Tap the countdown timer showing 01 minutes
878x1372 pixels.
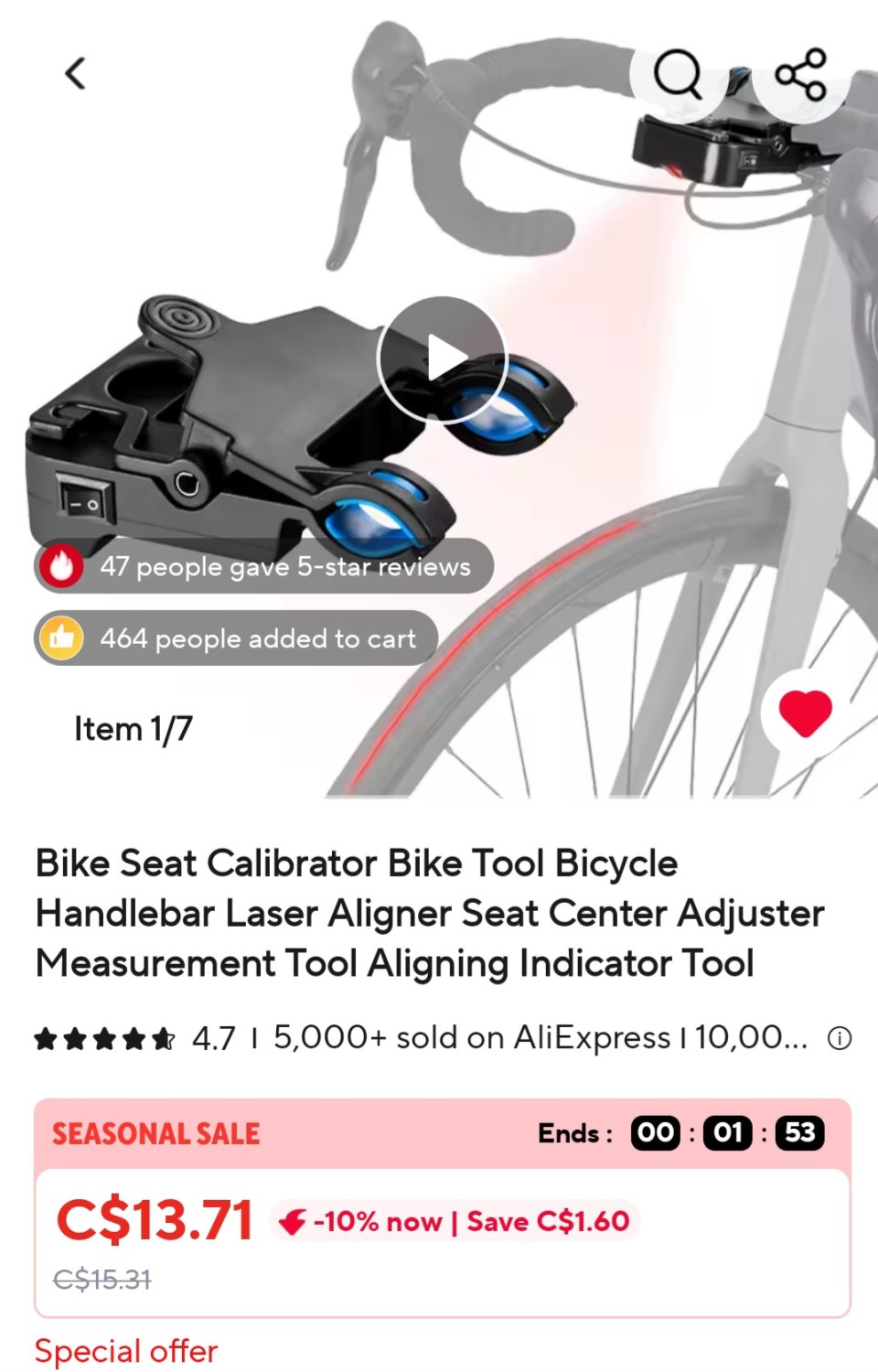click(727, 1133)
